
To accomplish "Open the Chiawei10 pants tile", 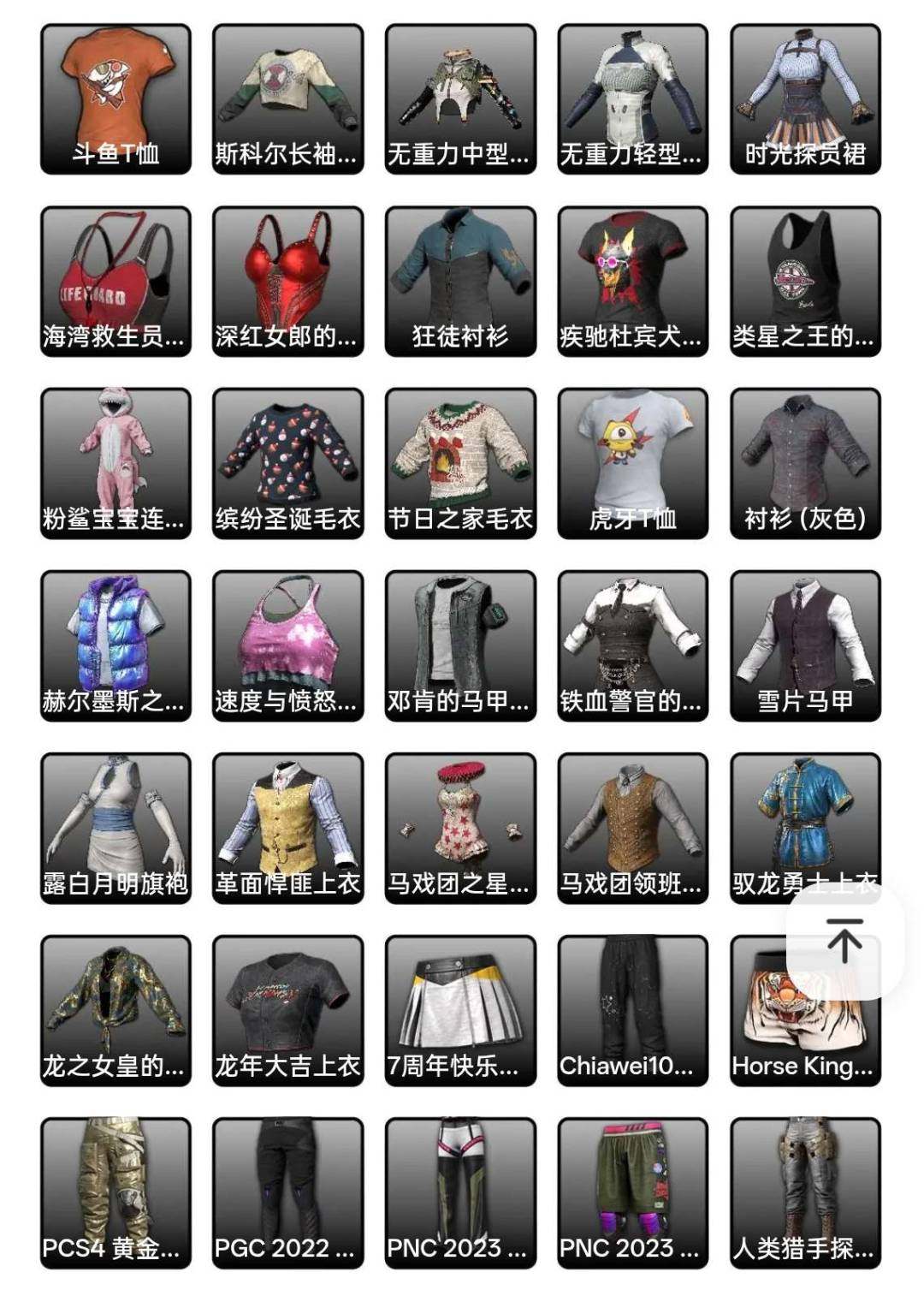I will tap(632, 1010).
